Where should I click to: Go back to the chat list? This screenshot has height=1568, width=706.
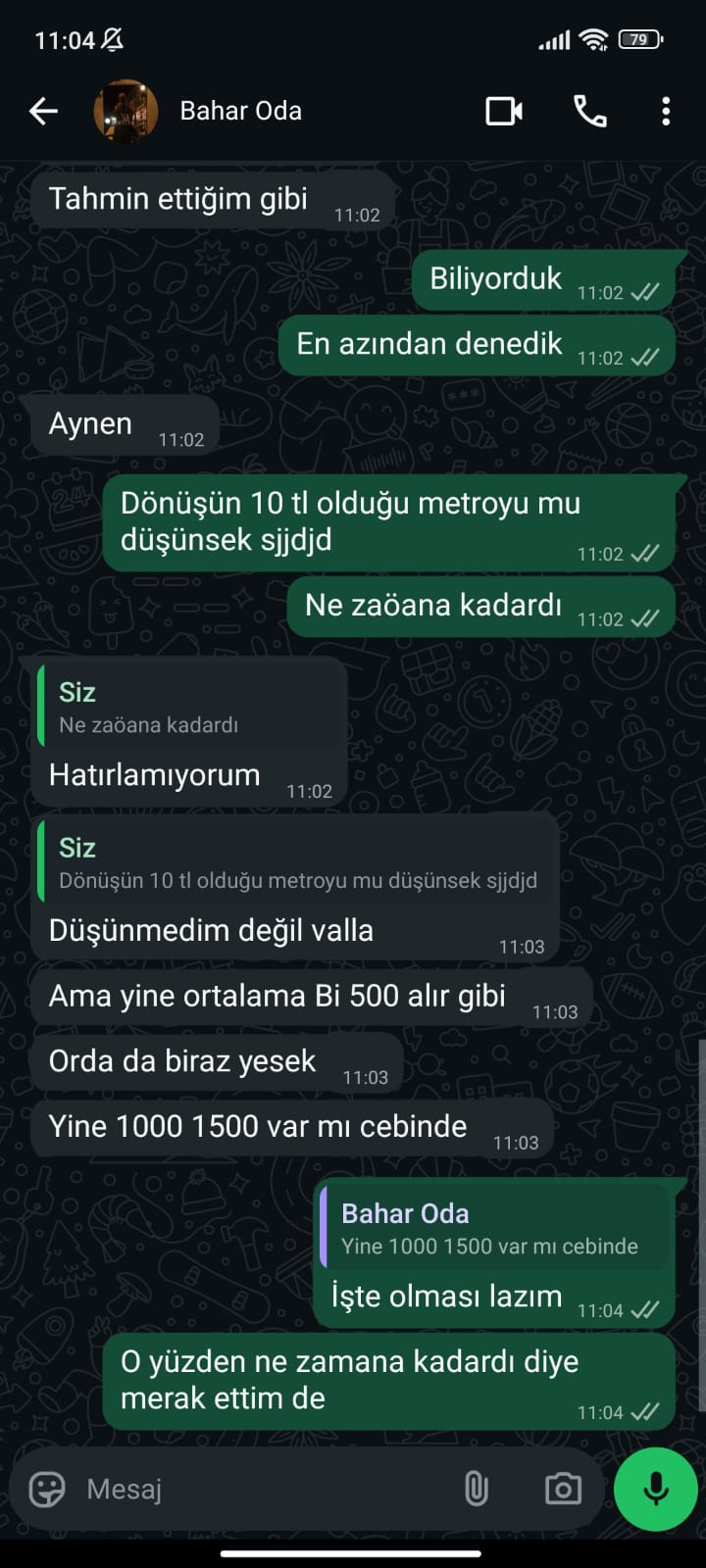pos(43,112)
